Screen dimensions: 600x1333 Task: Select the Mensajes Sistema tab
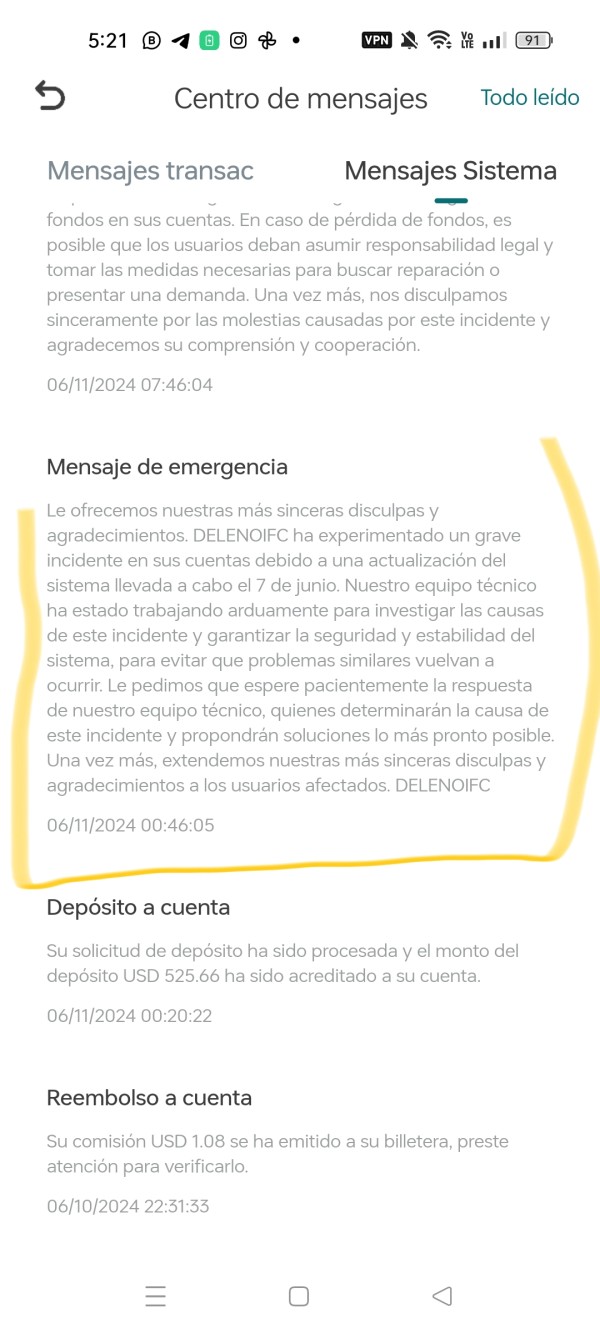point(450,171)
